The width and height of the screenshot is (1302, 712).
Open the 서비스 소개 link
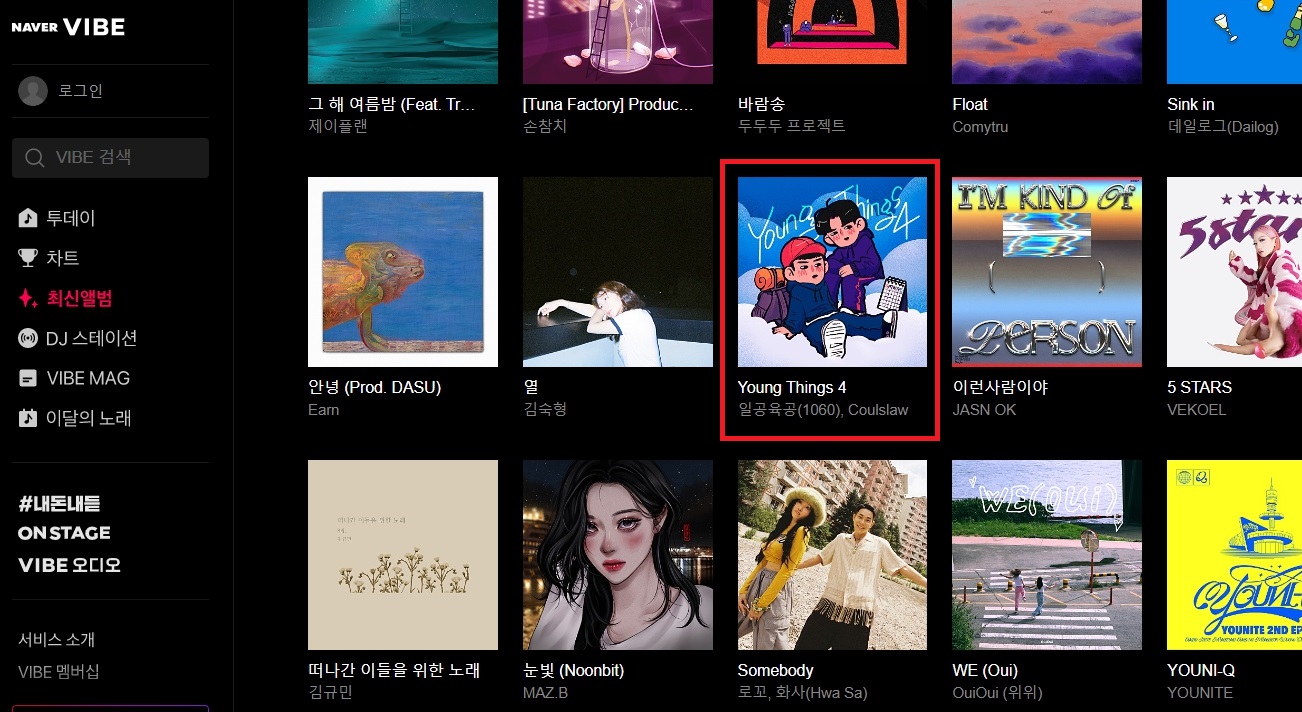[x=56, y=639]
